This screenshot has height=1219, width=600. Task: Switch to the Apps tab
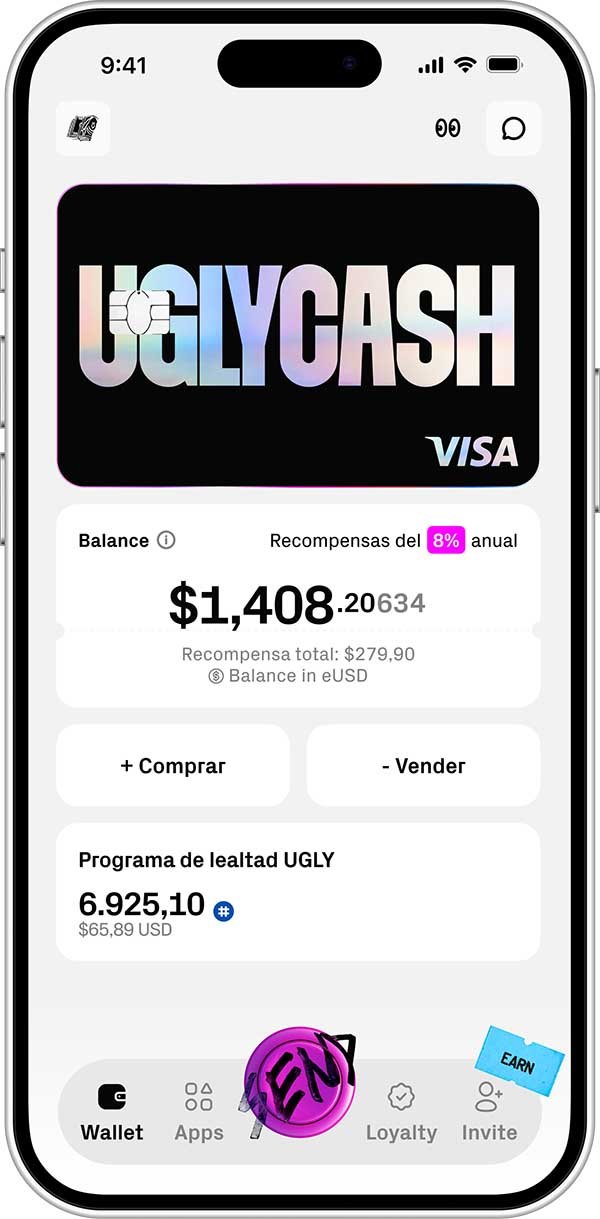pos(199,1111)
